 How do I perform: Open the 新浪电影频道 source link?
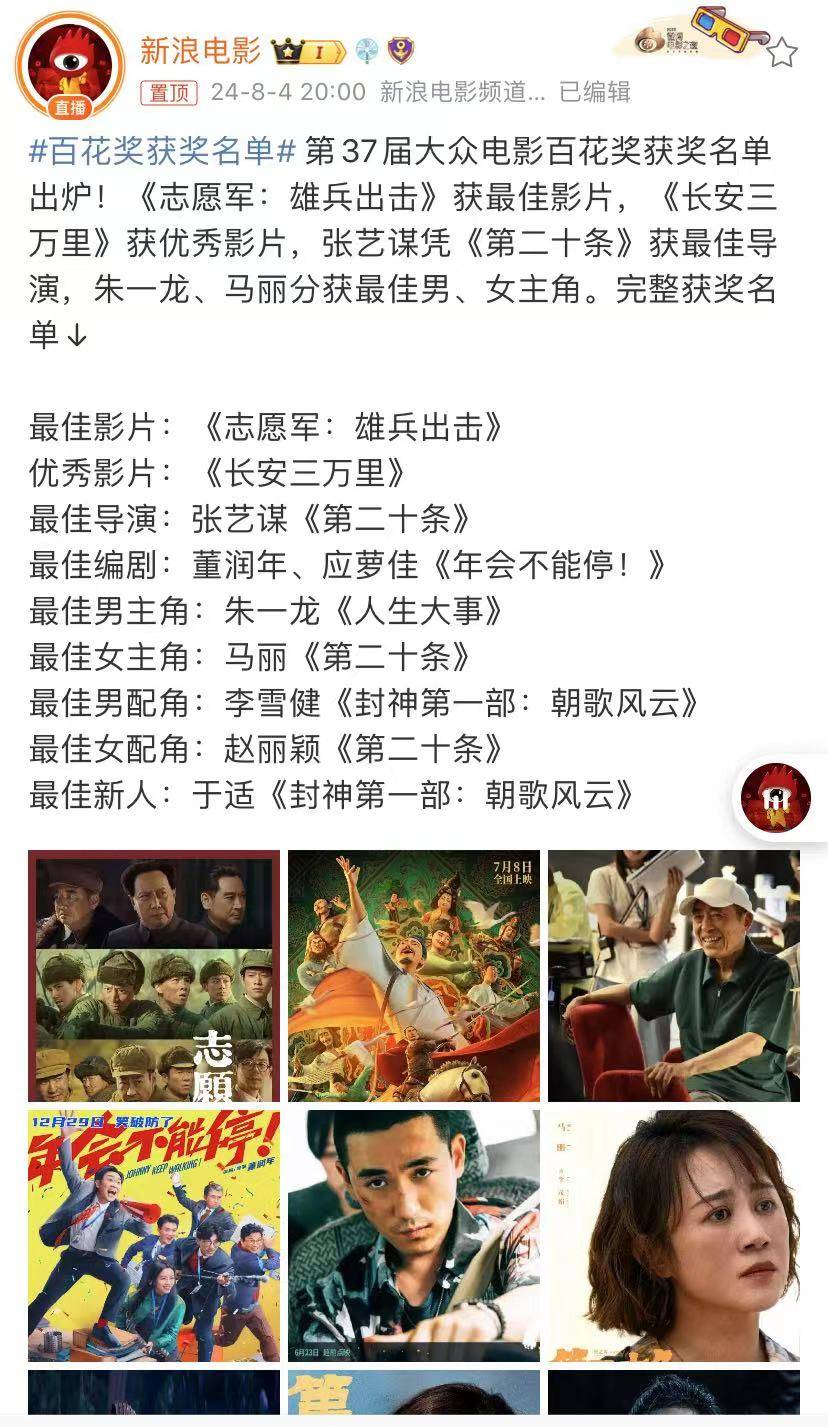tap(462, 93)
